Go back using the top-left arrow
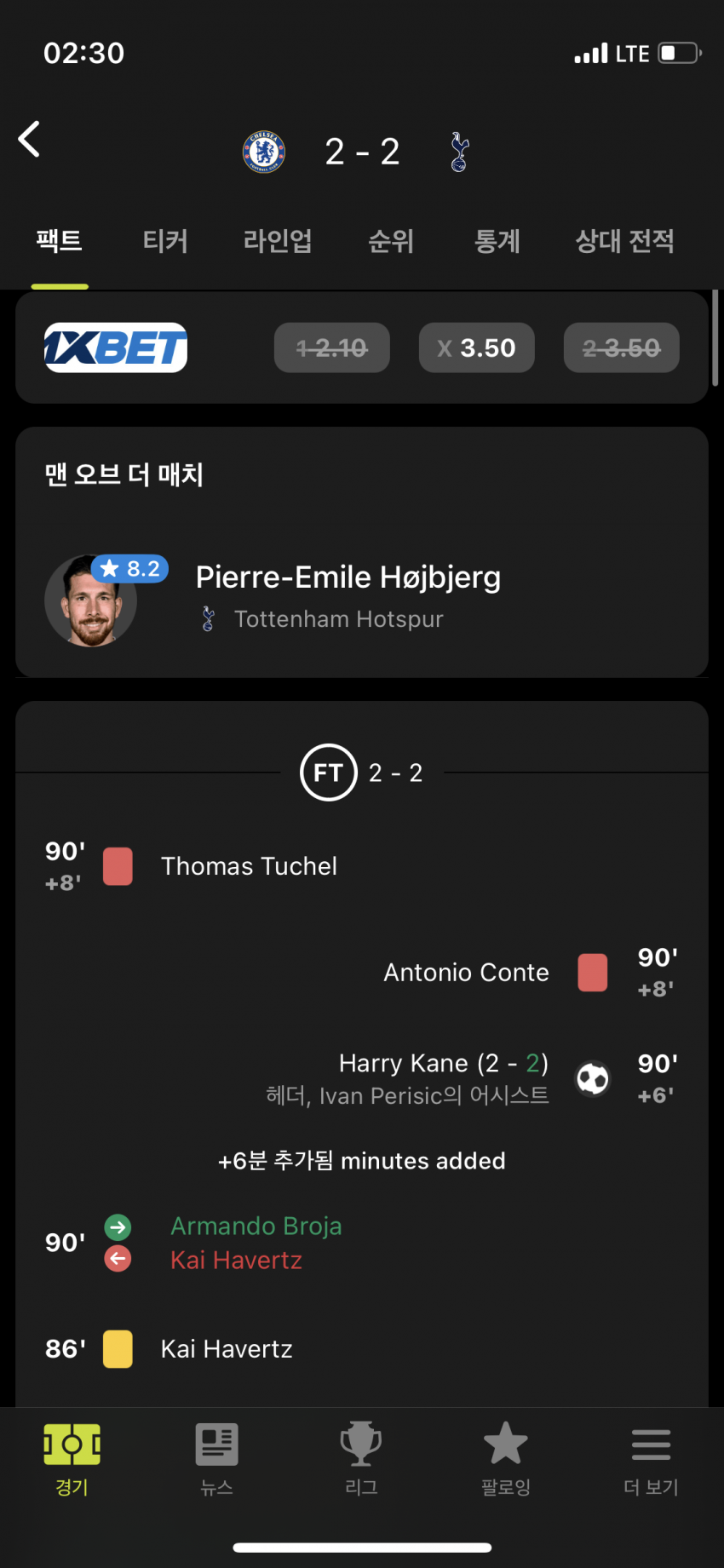 [x=30, y=139]
